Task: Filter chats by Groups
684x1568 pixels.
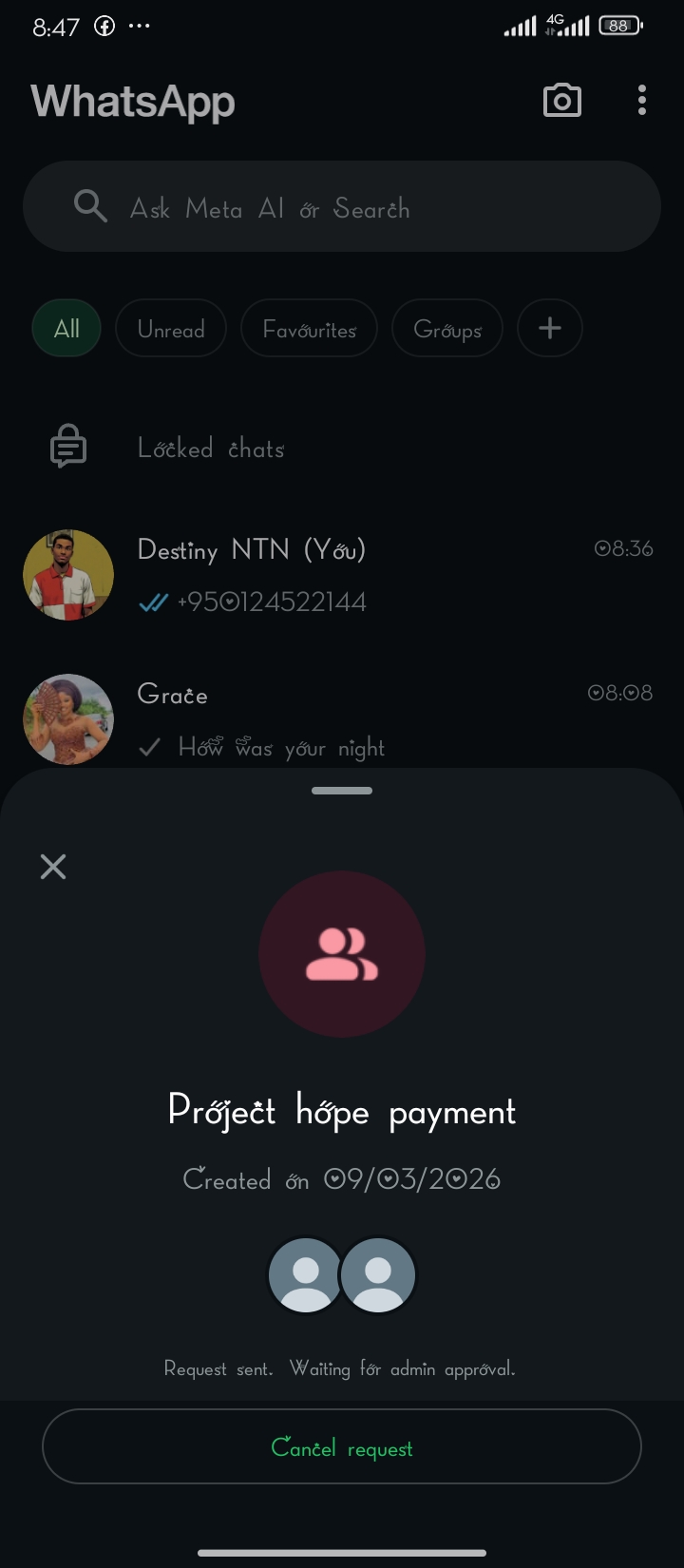Action: point(447,329)
